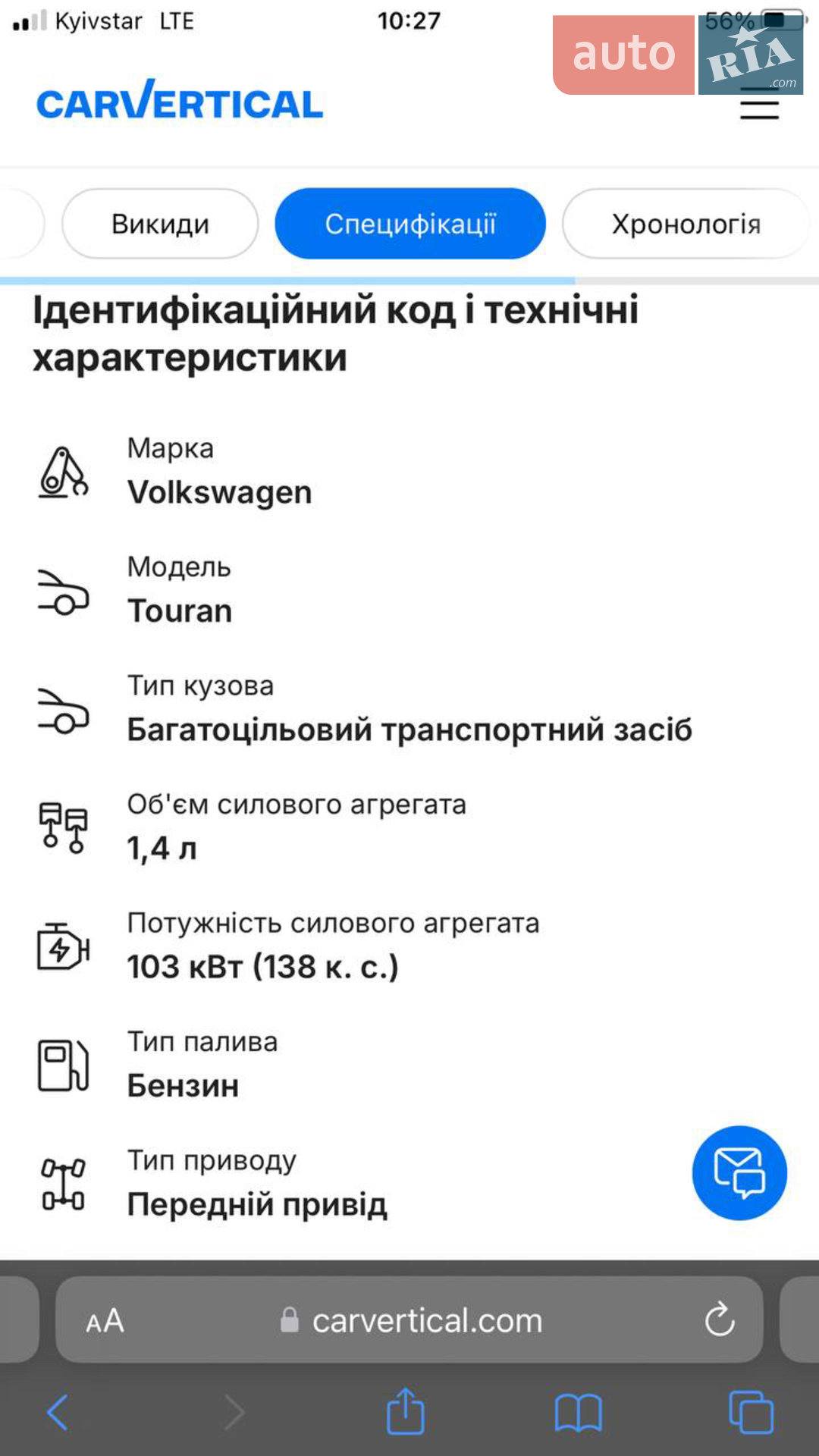819x1456 pixels.
Task: Switch to the Хронологія tab
Action: point(686,224)
